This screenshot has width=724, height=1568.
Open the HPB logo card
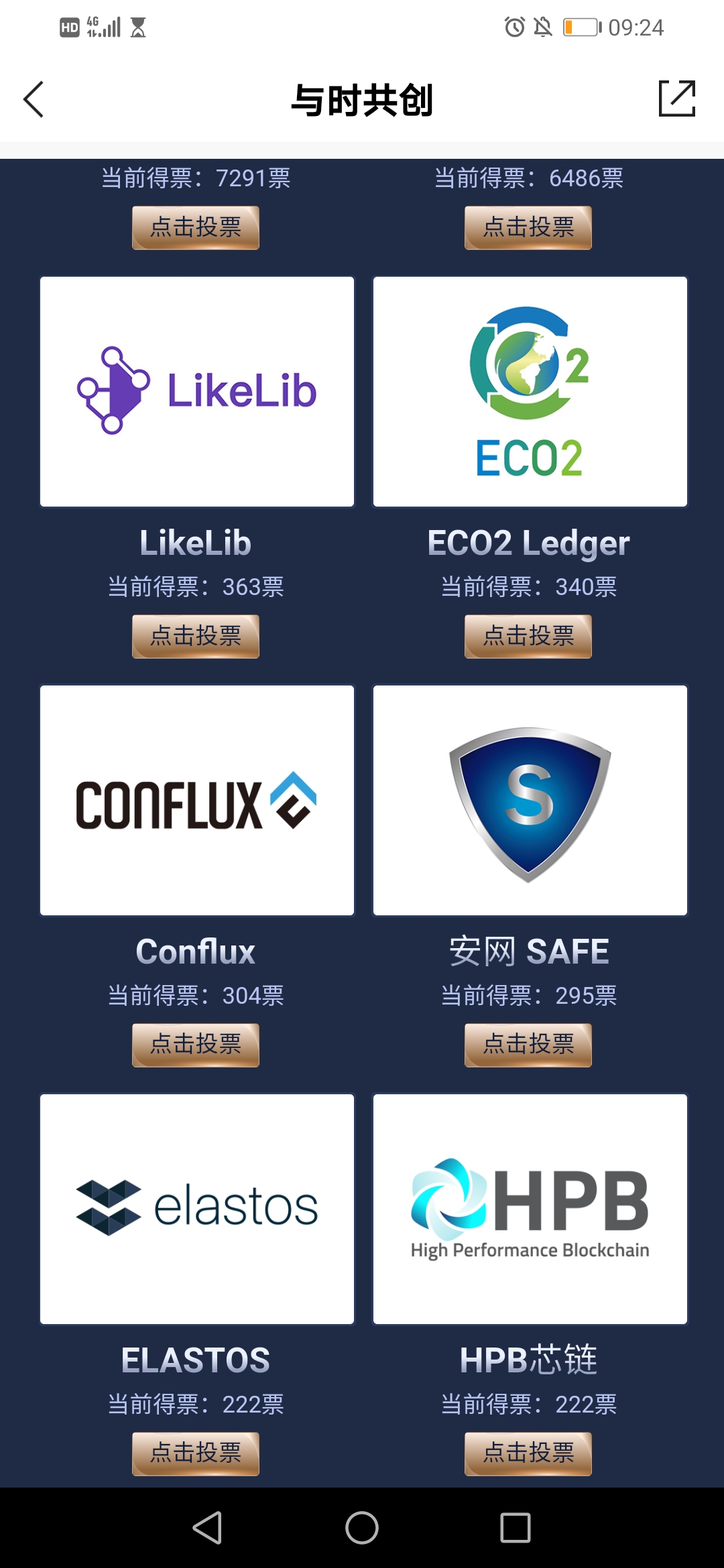(x=530, y=1210)
